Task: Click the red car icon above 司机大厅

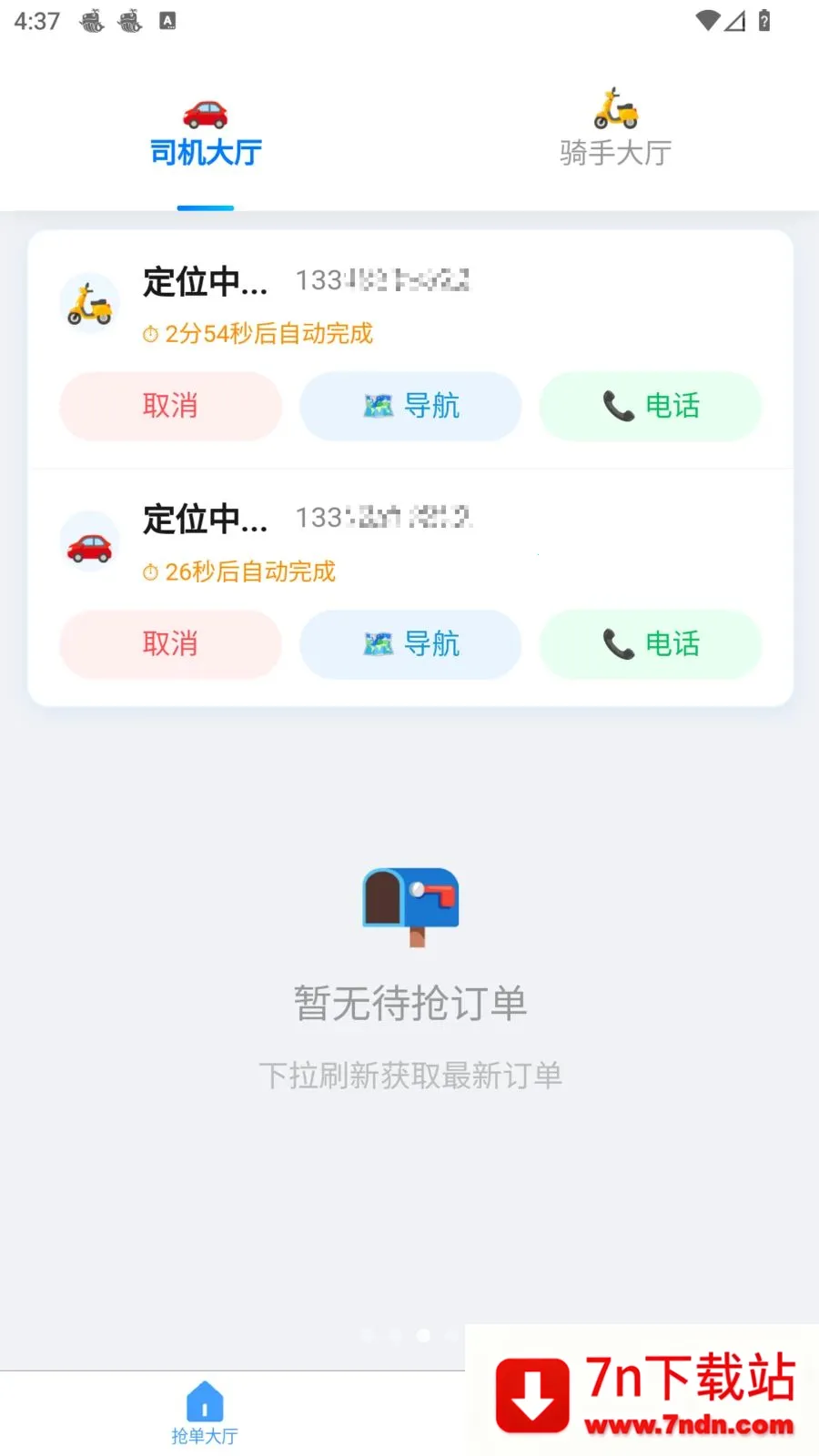Action: 205,115
